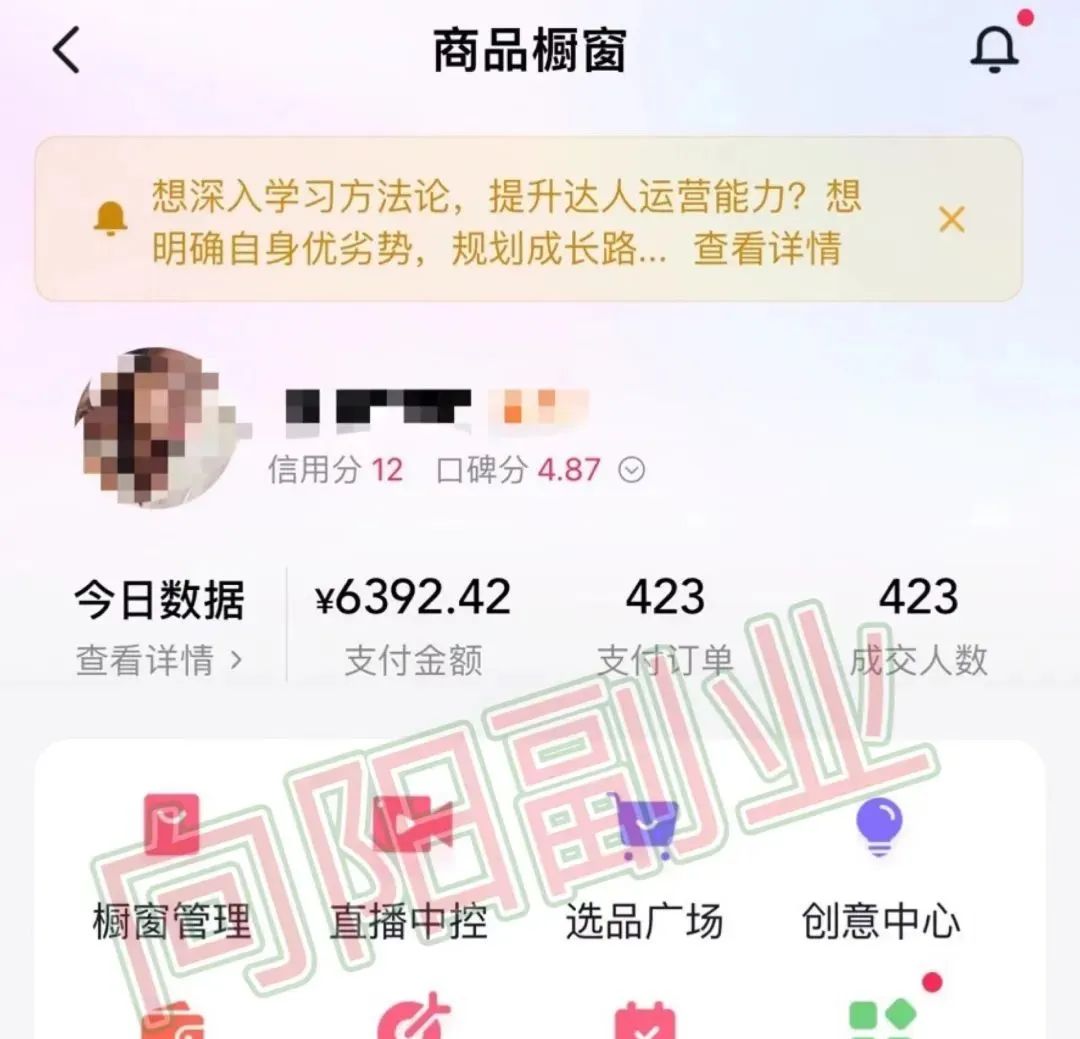Open the notifications bell

click(x=994, y=48)
